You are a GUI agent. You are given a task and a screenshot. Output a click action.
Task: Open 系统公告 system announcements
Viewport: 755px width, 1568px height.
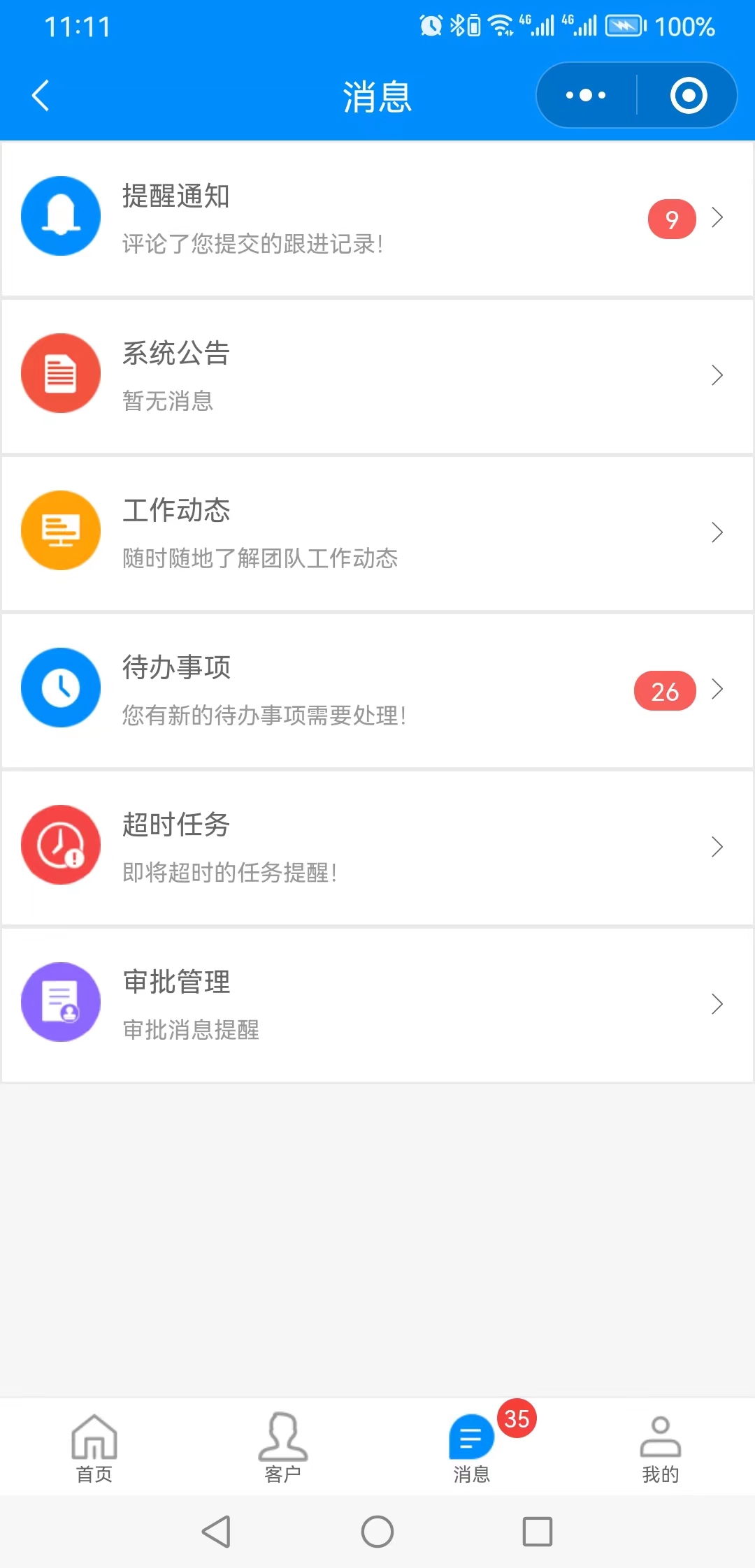click(377, 376)
